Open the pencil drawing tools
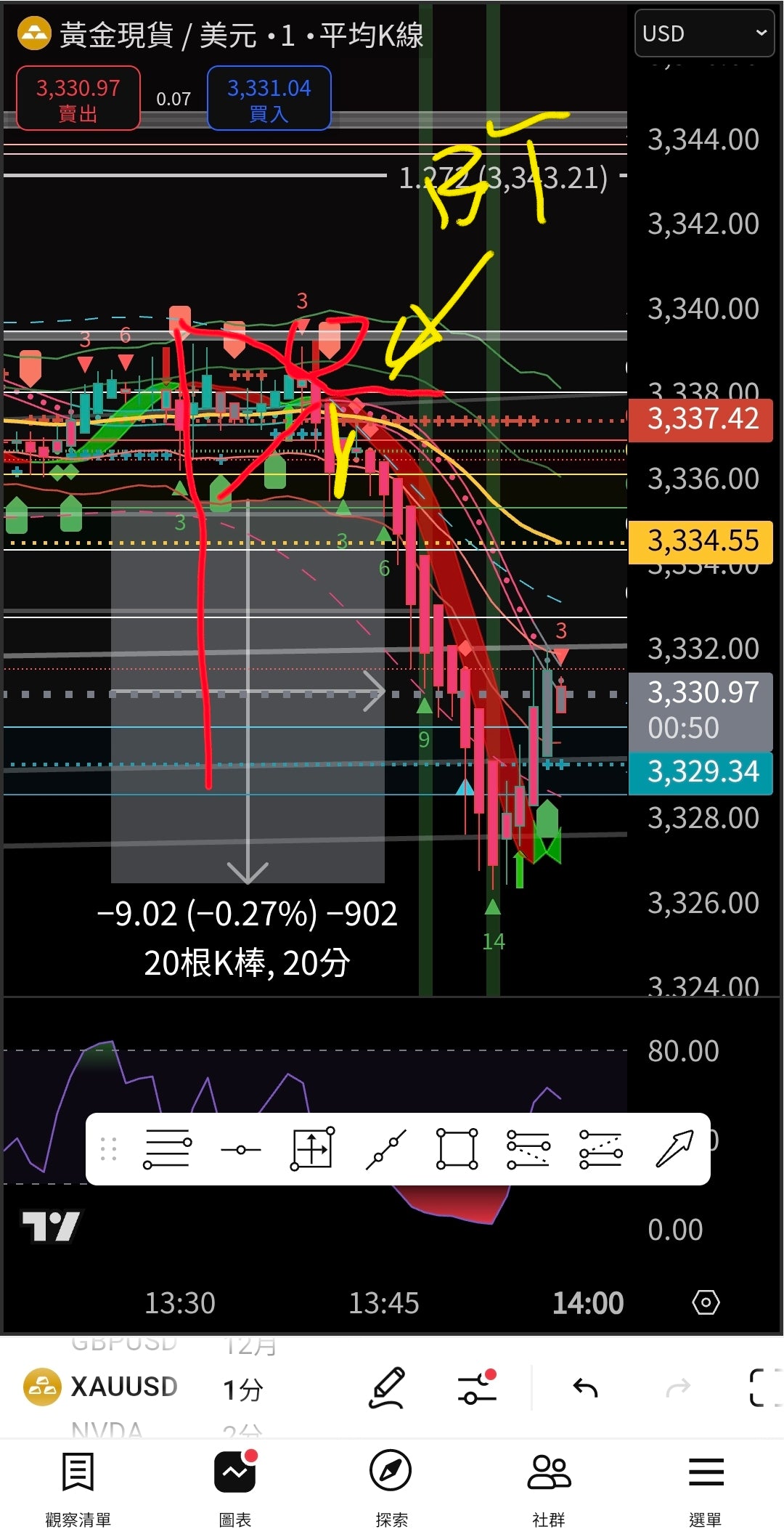This screenshot has width=784, height=1537. (x=387, y=1388)
